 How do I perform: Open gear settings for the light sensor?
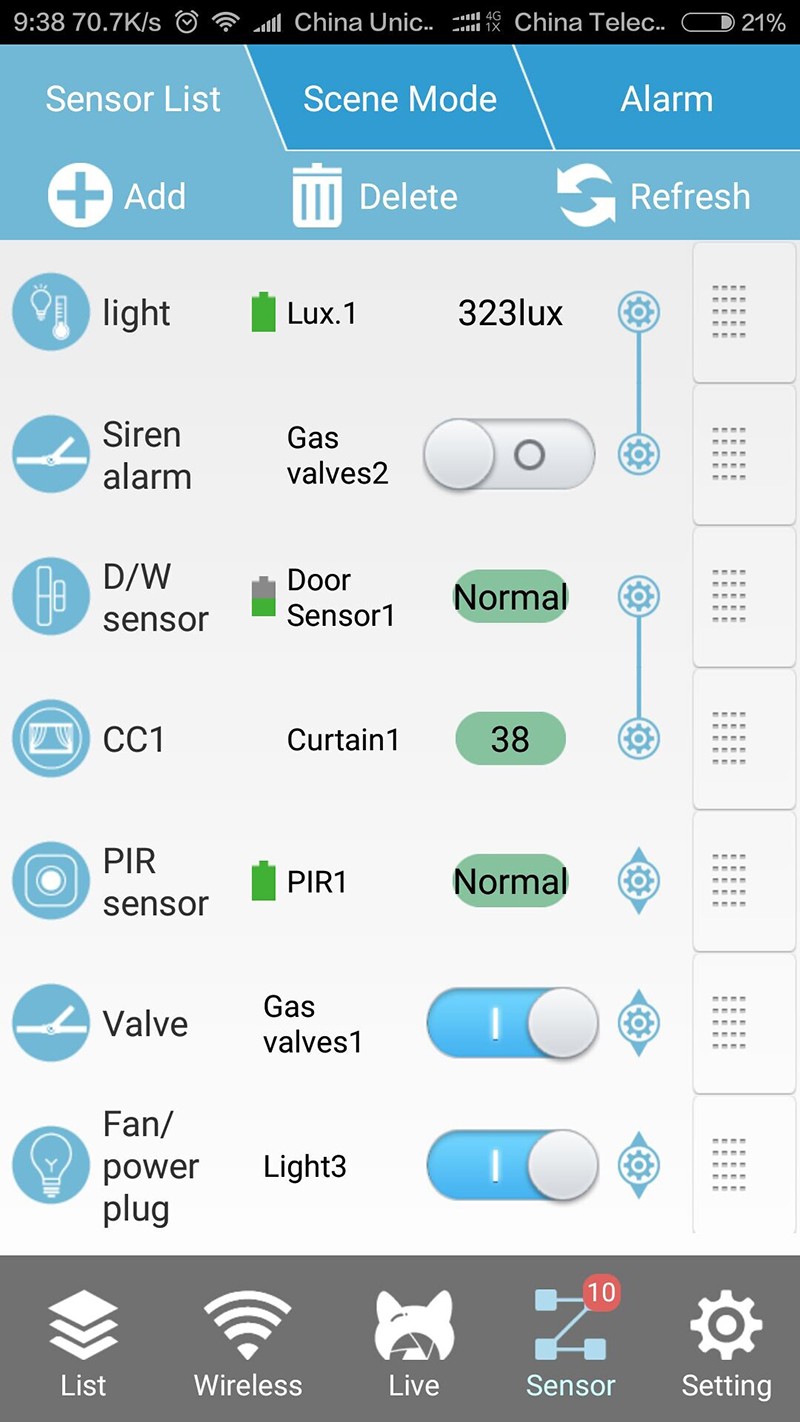(639, 313)
